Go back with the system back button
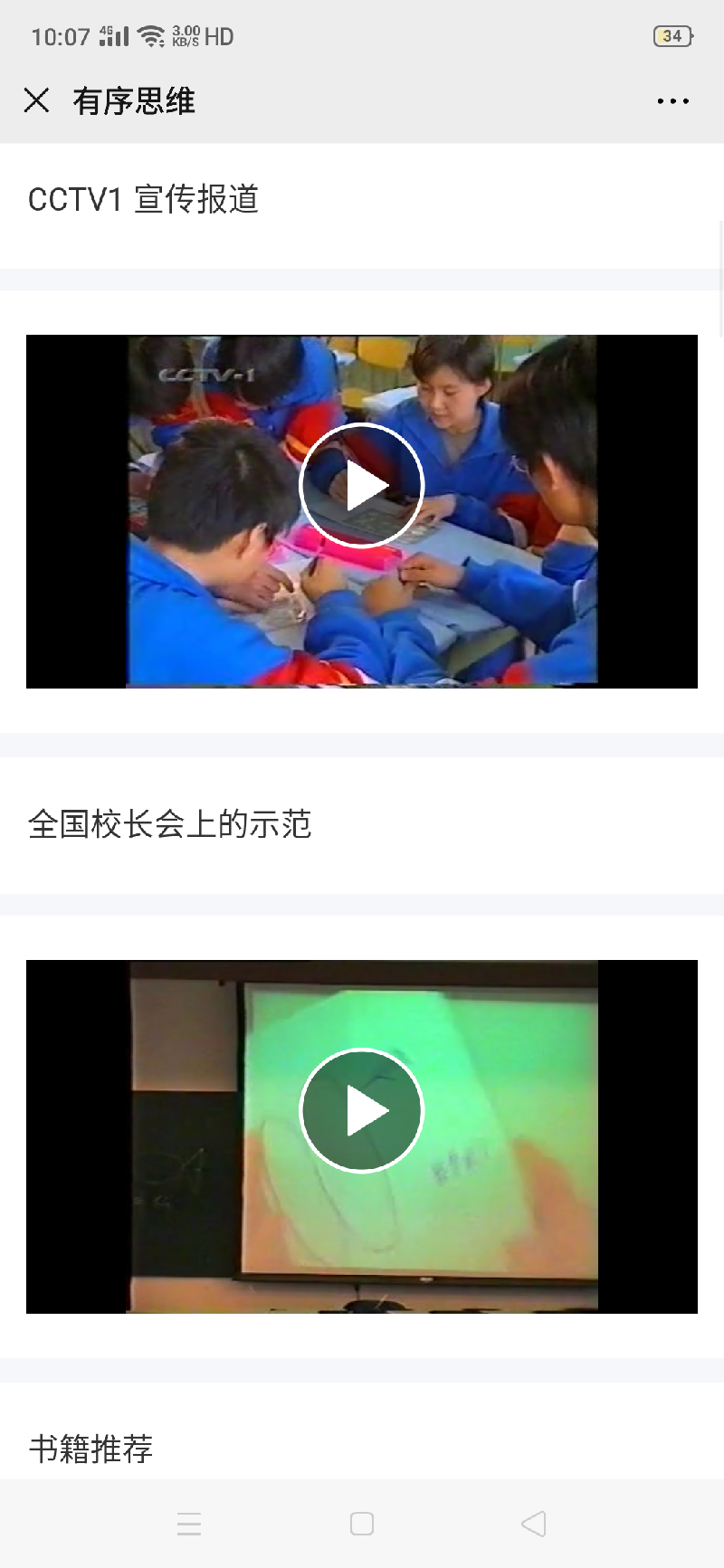This screenshot has height=1568, width=724. (x=534, y=1524)
